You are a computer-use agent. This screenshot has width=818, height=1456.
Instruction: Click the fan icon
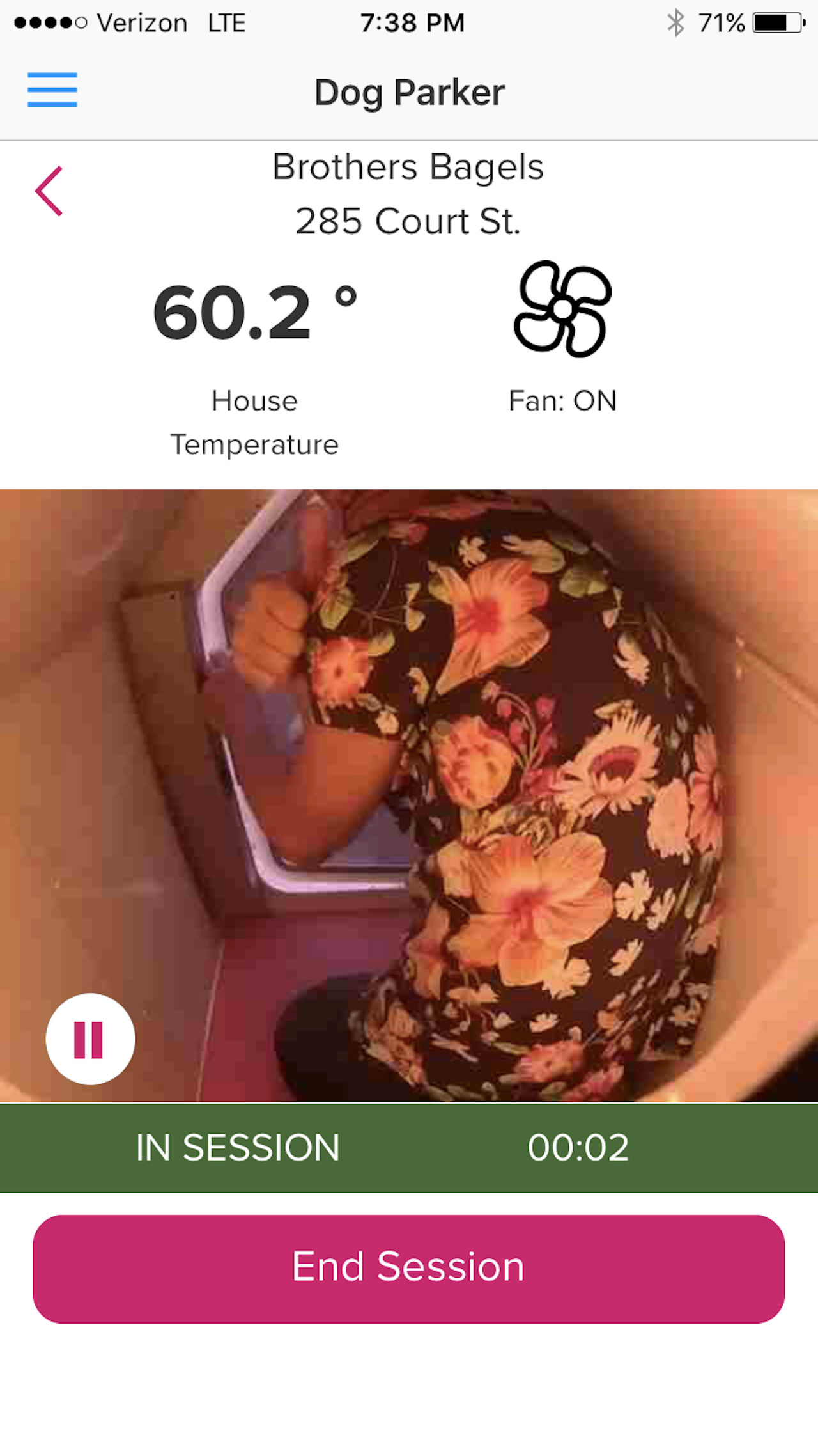[x=563, y=309]
